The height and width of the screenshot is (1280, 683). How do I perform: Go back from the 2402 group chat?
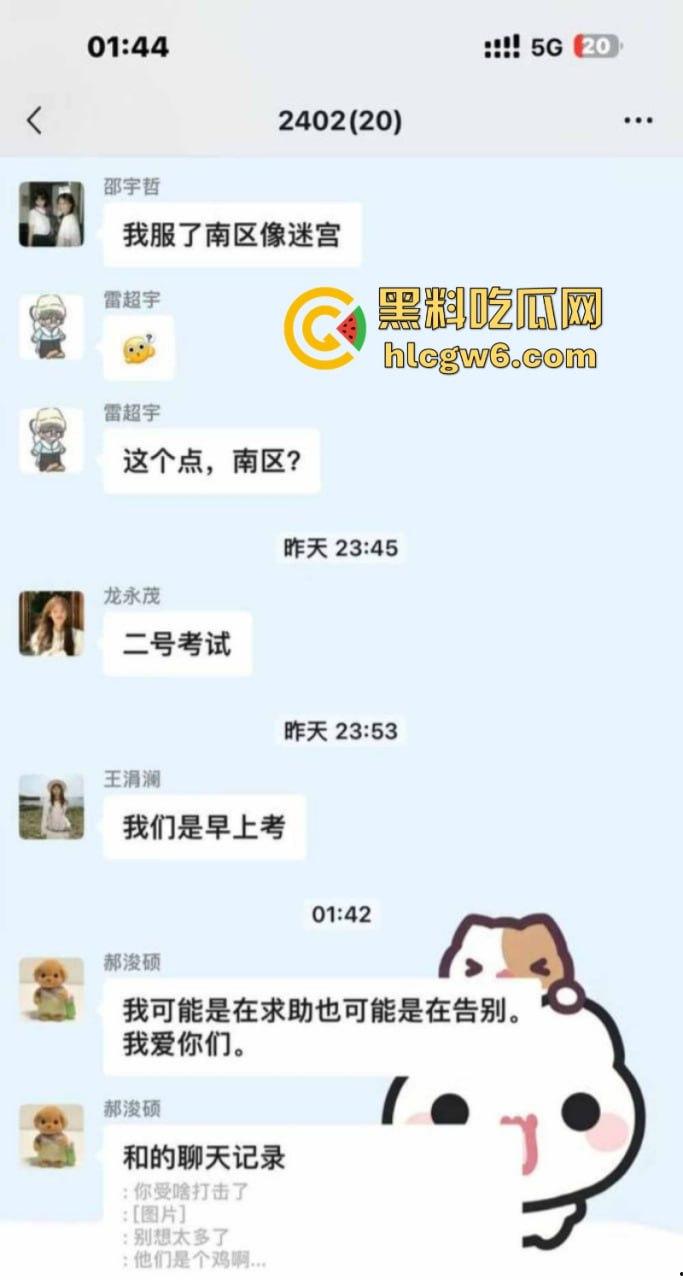(35, 121)
